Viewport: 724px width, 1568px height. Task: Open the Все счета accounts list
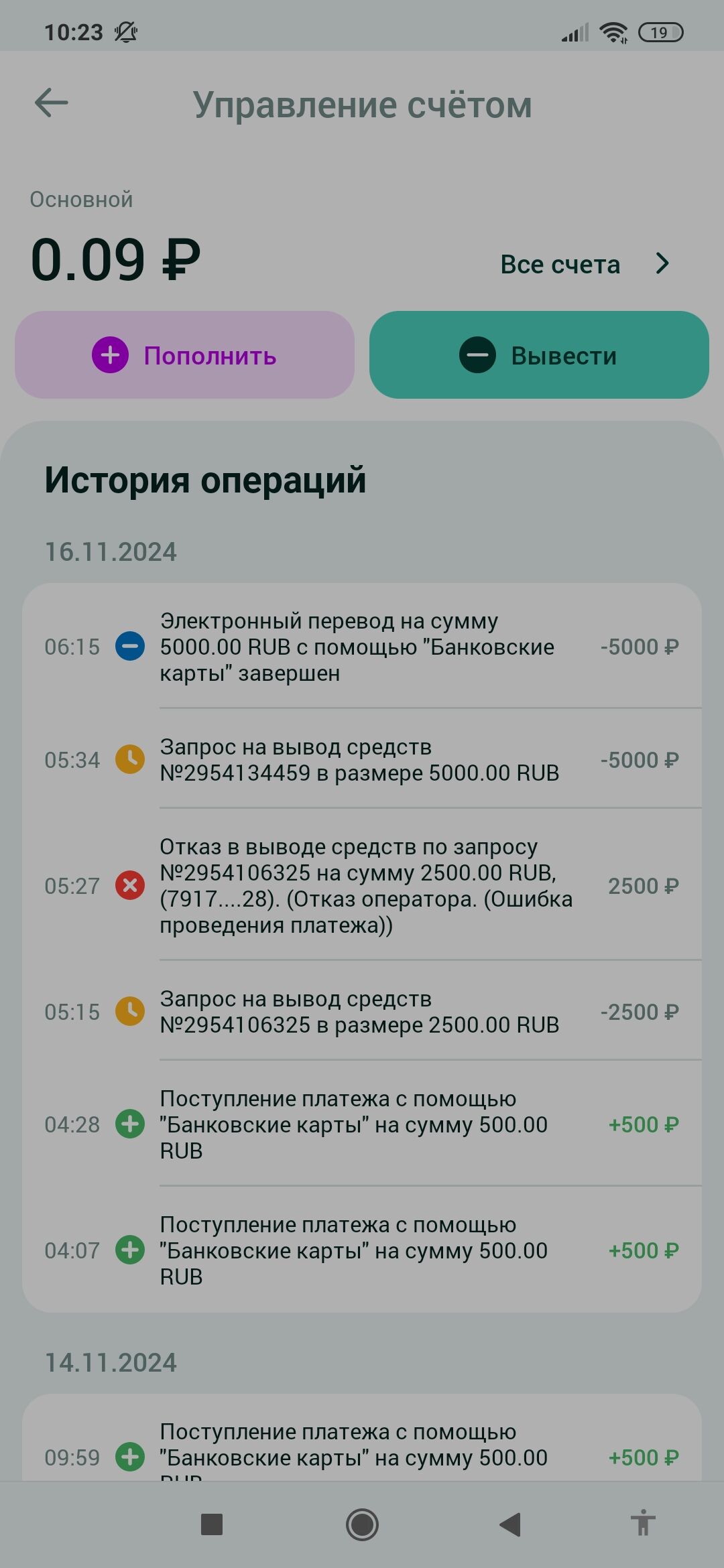click(x=583, y=264)
